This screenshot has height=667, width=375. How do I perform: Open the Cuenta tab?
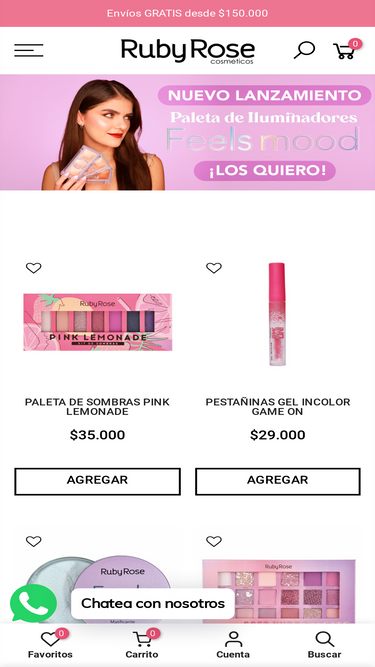click(x=233, y=644)
